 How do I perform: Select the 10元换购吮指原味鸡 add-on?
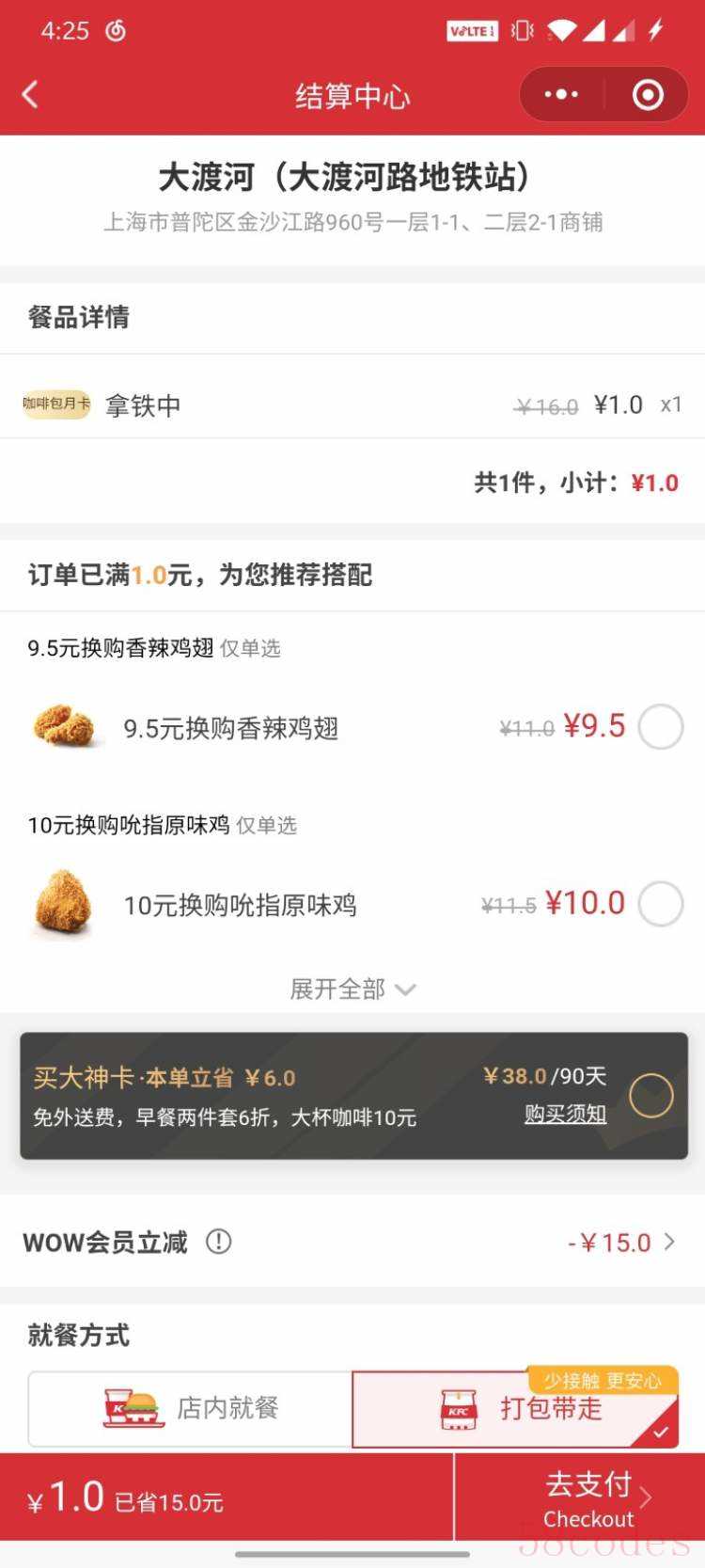(660, 904)
